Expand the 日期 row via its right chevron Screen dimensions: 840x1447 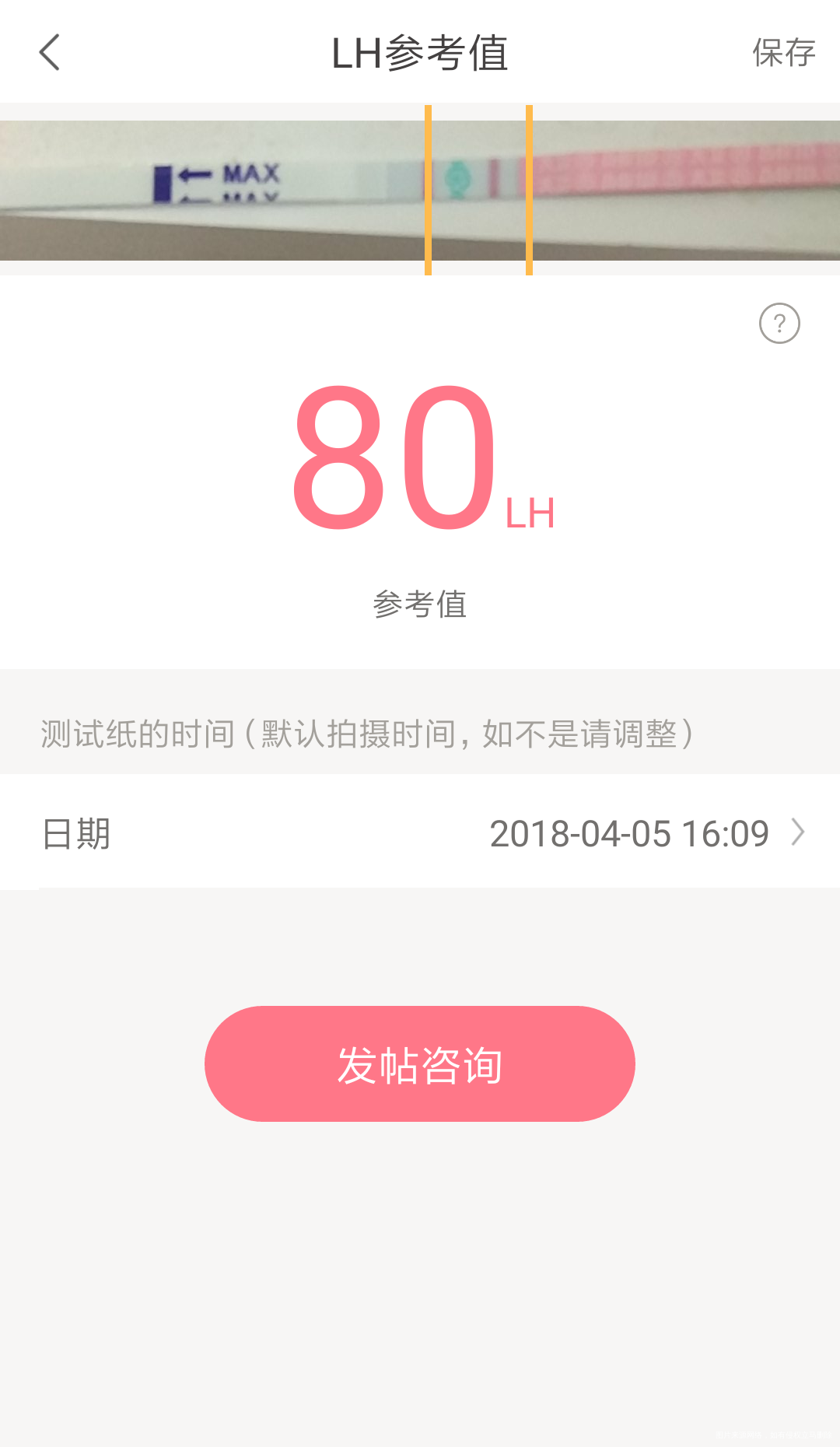pyautogui.click(x=796, y=833)
